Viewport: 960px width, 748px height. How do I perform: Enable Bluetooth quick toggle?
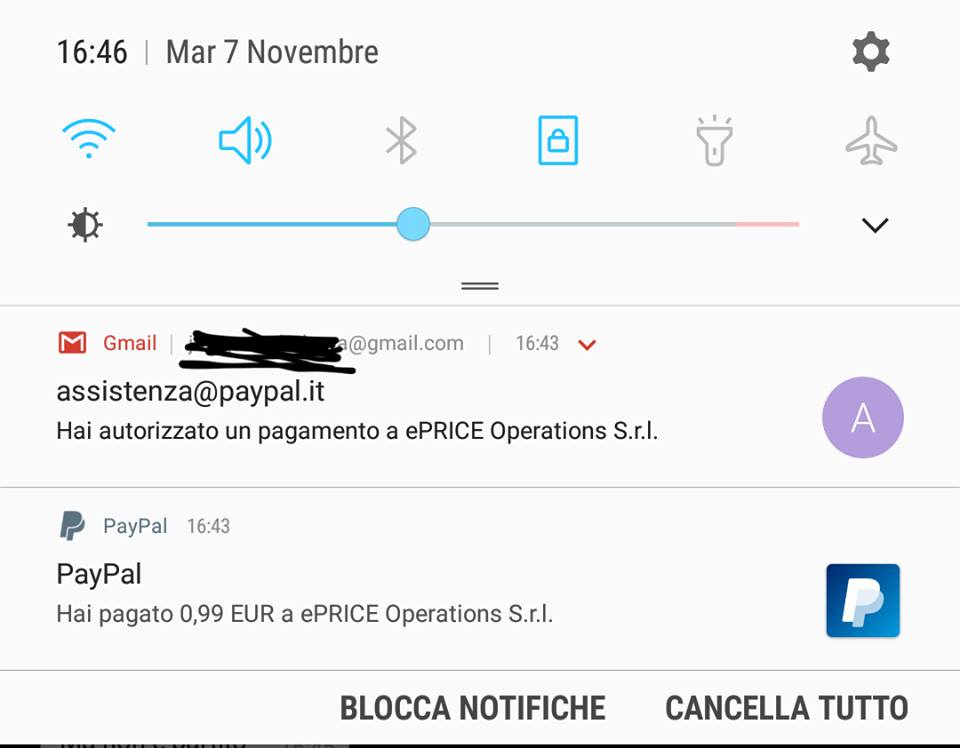401,140
